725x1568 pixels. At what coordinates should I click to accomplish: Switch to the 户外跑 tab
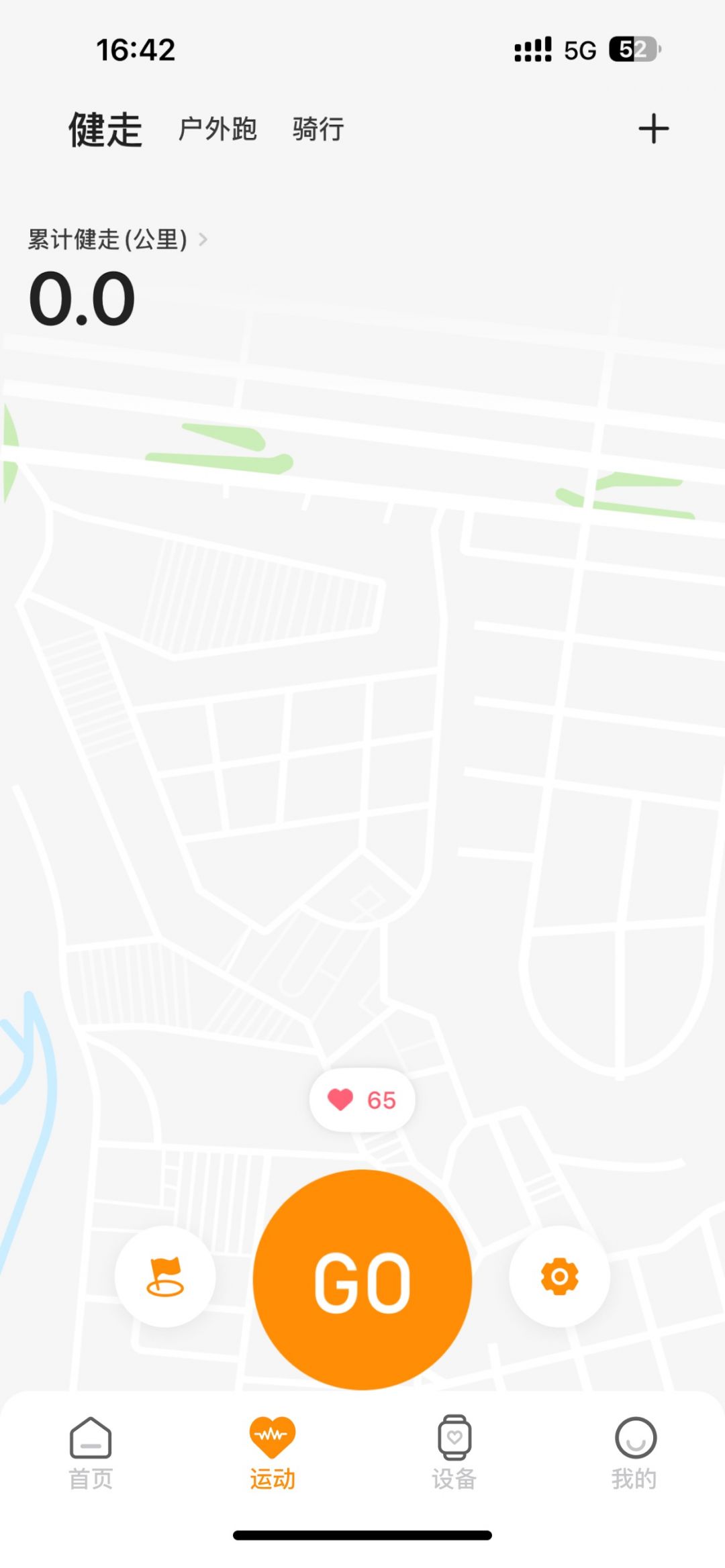[x=217, y=129]
